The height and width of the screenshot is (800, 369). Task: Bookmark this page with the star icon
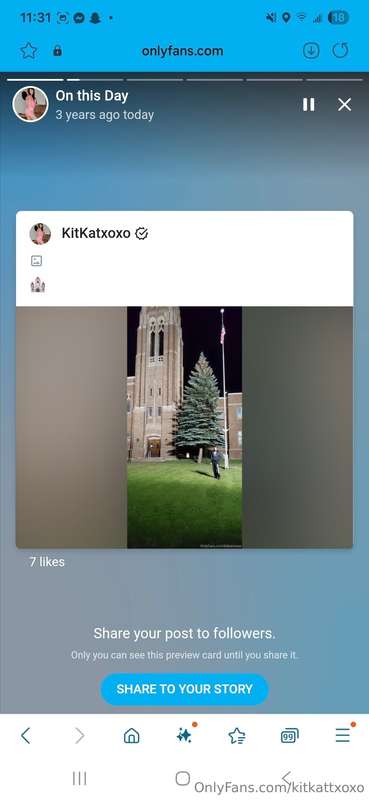pyautogui.click(x=29, y=51)
